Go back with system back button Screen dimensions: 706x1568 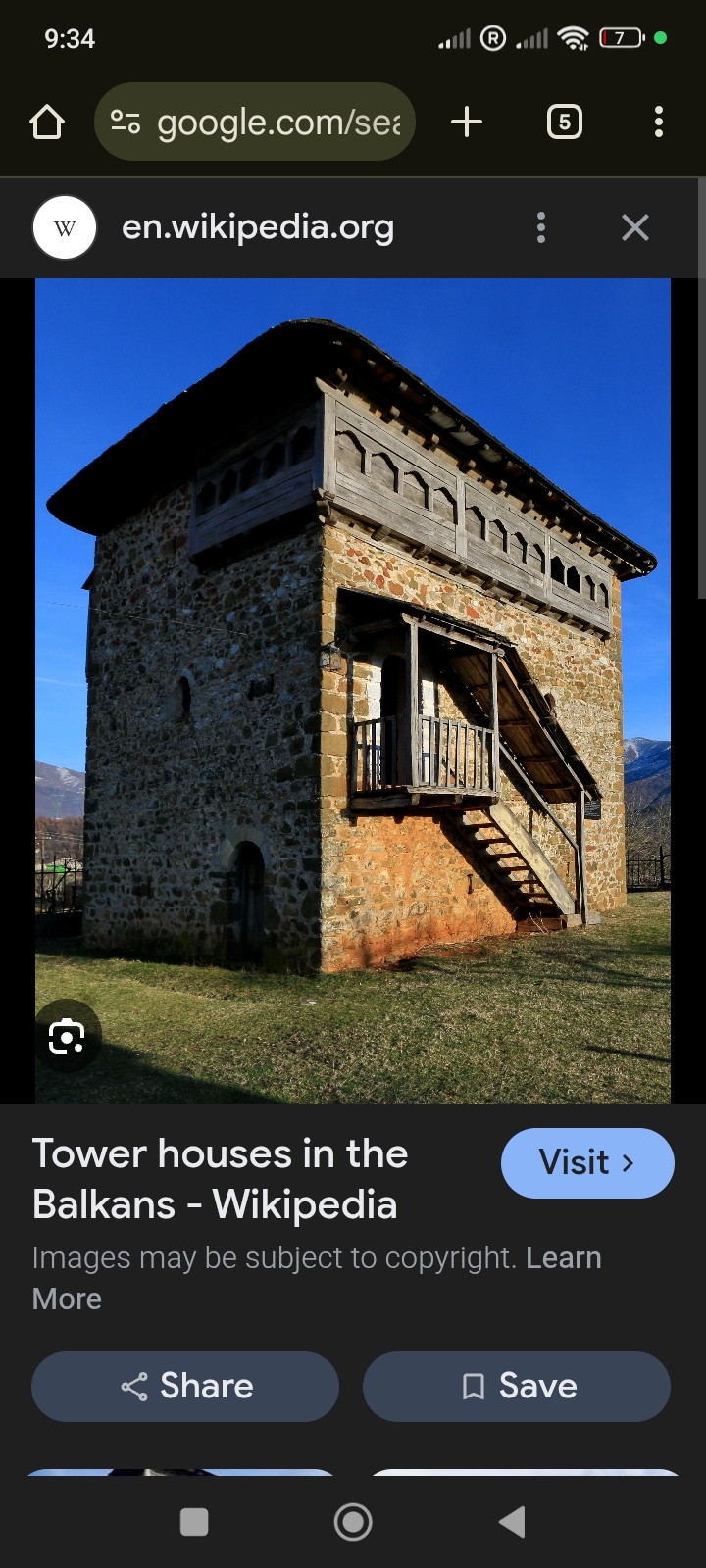click(512, 1522)
